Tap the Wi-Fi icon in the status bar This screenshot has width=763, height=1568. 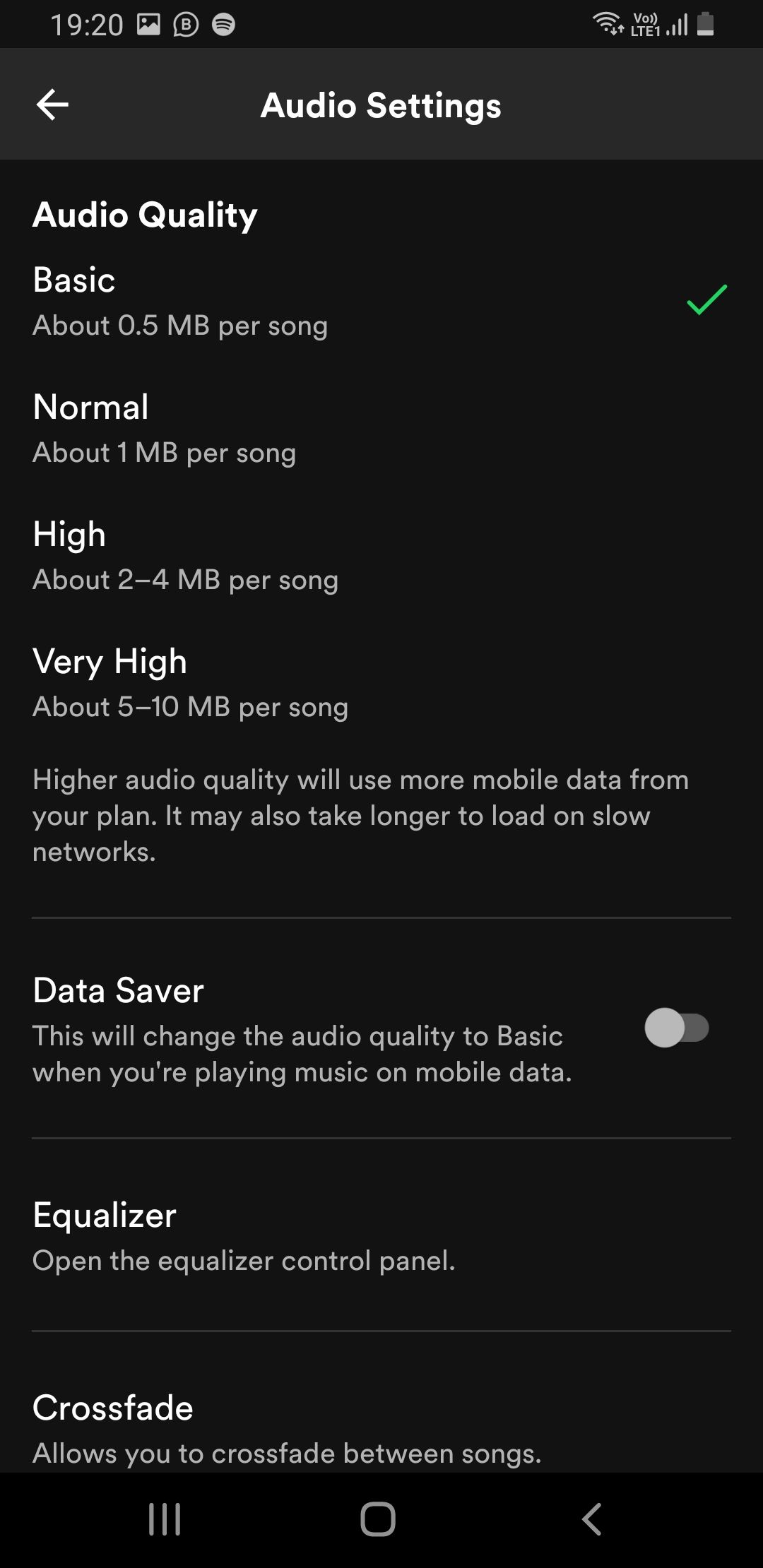(609, 24)
